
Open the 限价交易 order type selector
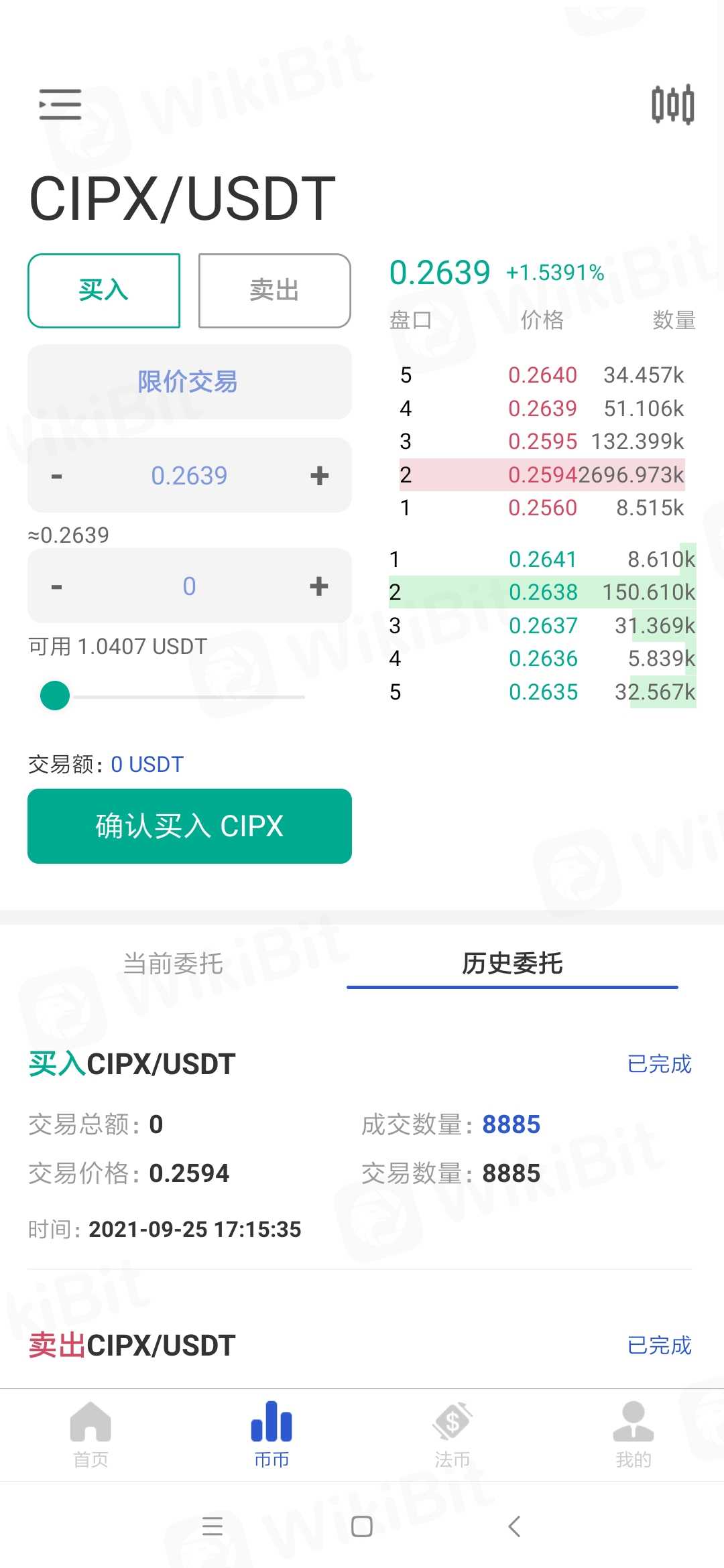click(189, 382)
